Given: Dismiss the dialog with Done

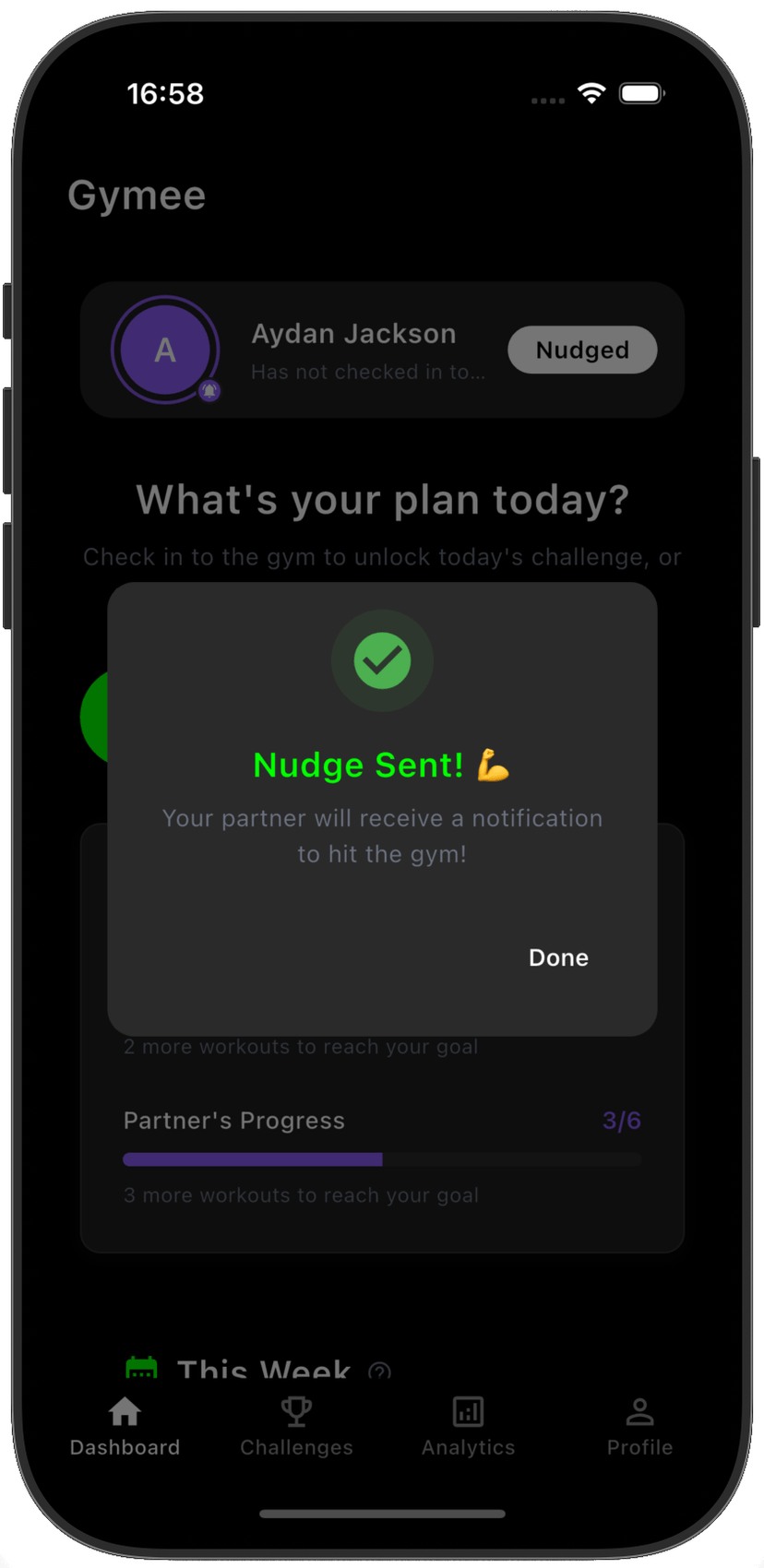Looking at the screenshot, I should coord(558,957).
